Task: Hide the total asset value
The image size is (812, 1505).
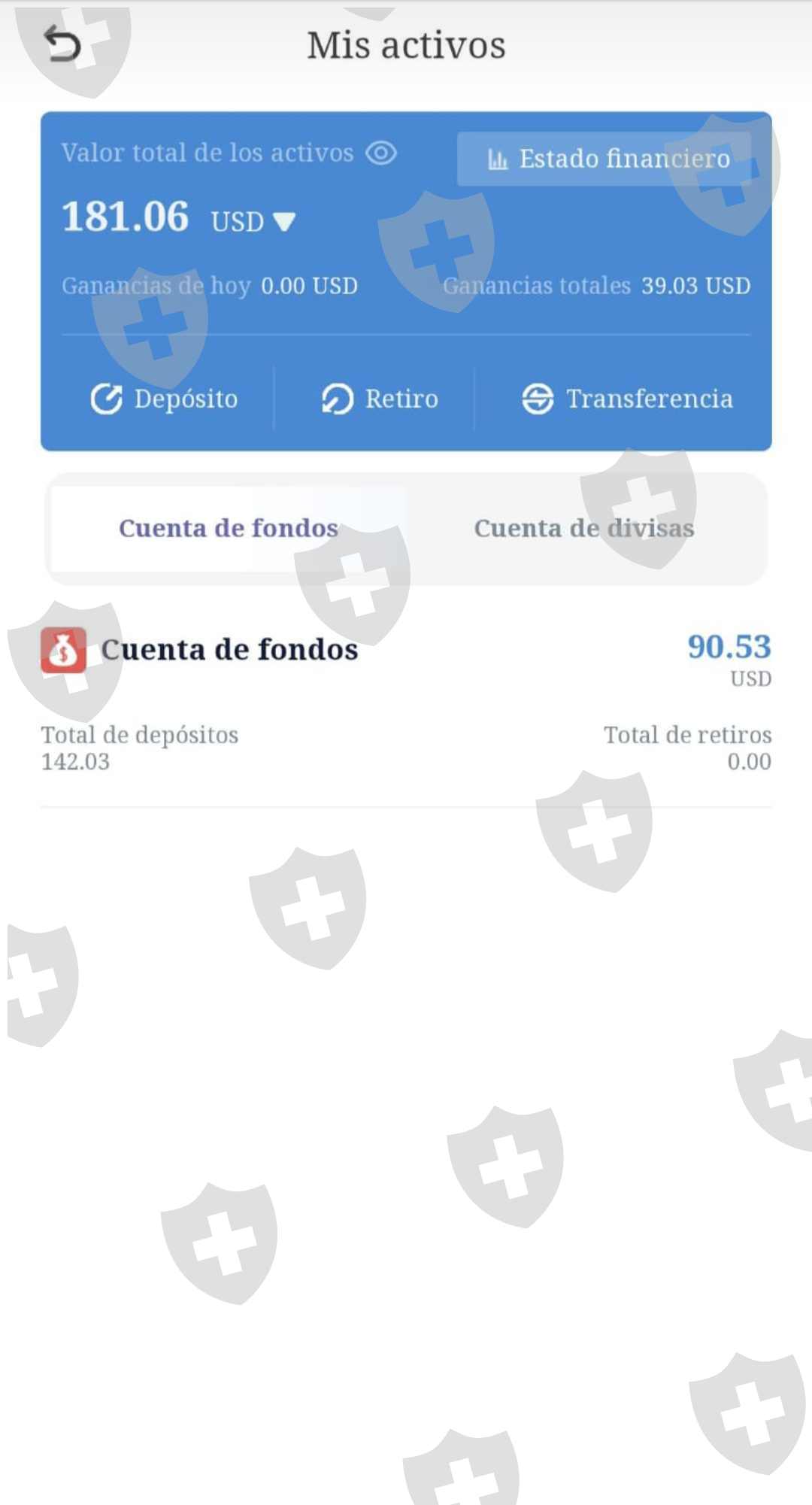Action: 381,153
